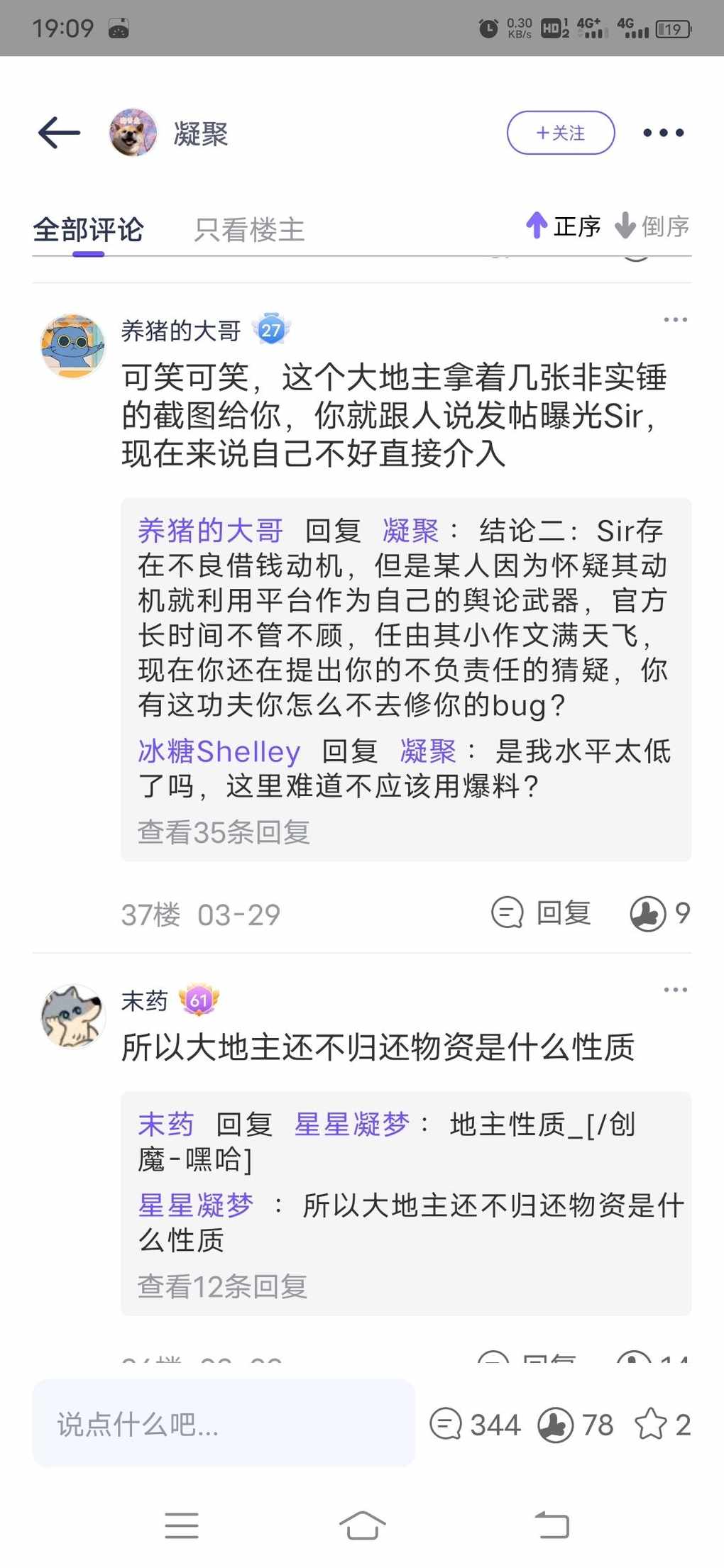
Task: Expand 查看12条回复 replies
Action: point(222,1286)
